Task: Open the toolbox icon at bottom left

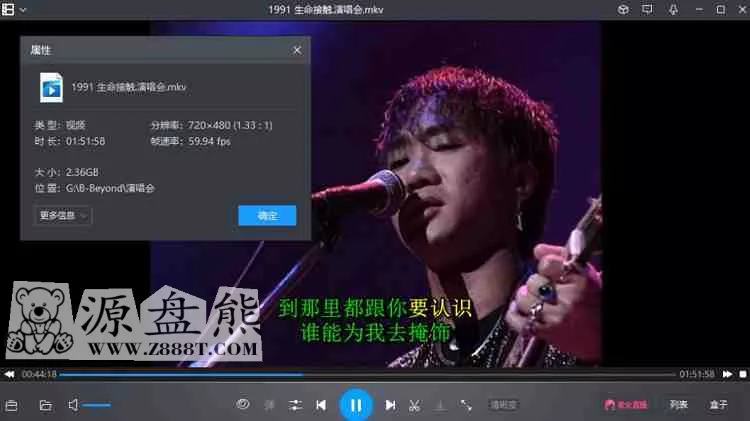Action: point(12,405)
